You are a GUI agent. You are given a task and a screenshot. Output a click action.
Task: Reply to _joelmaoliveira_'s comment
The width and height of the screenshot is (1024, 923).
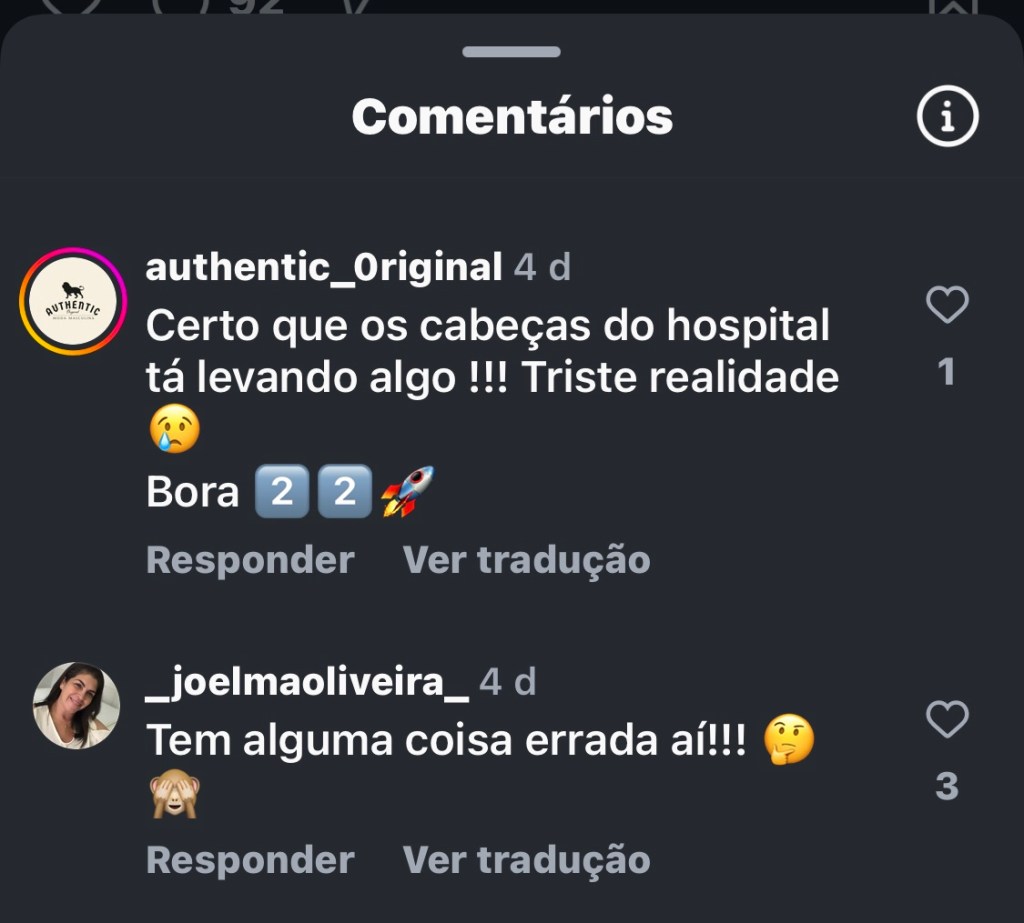[250, 860]
